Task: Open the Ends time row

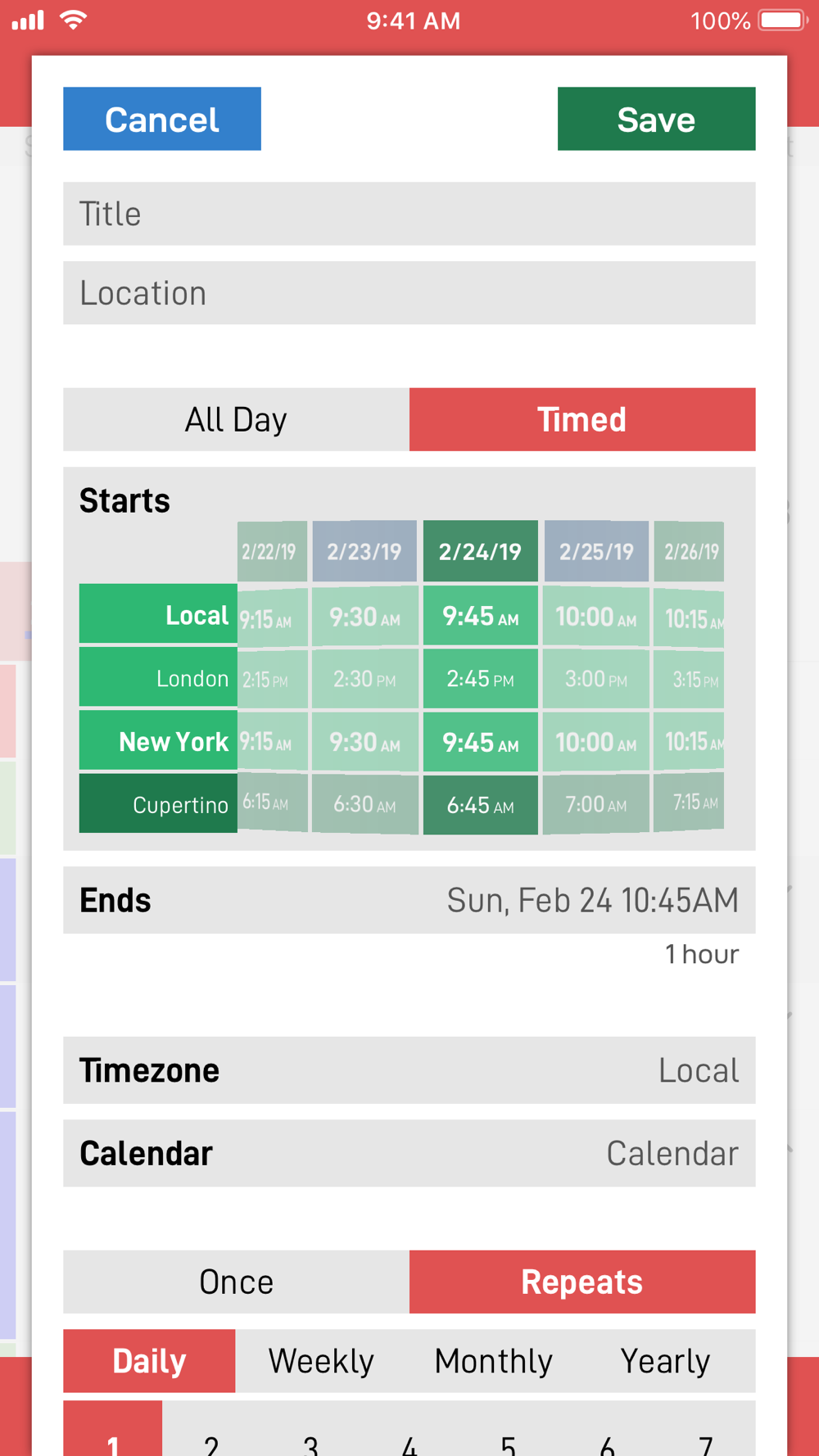Action: (x=409, y=900)
